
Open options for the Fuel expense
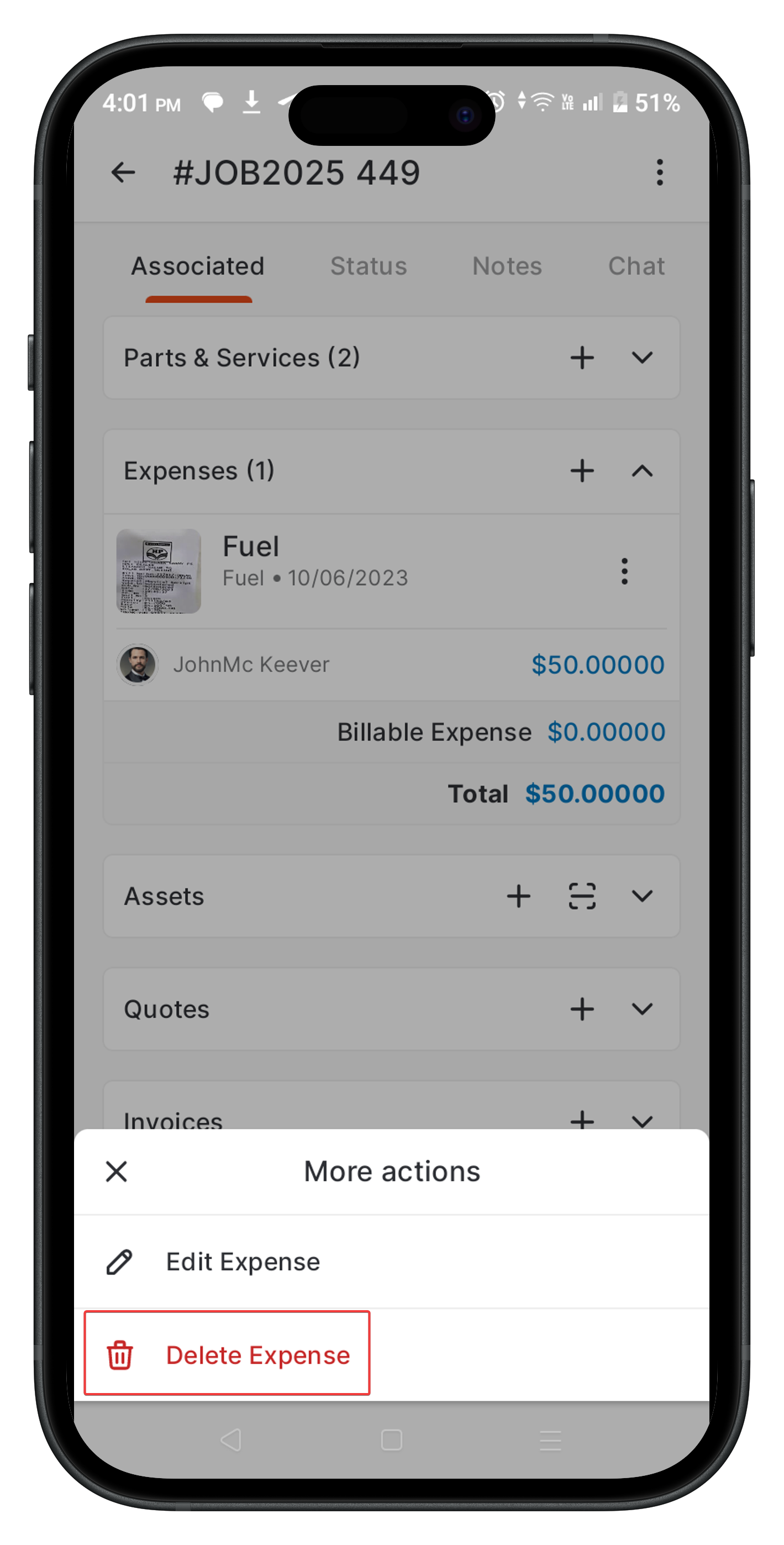624,571
